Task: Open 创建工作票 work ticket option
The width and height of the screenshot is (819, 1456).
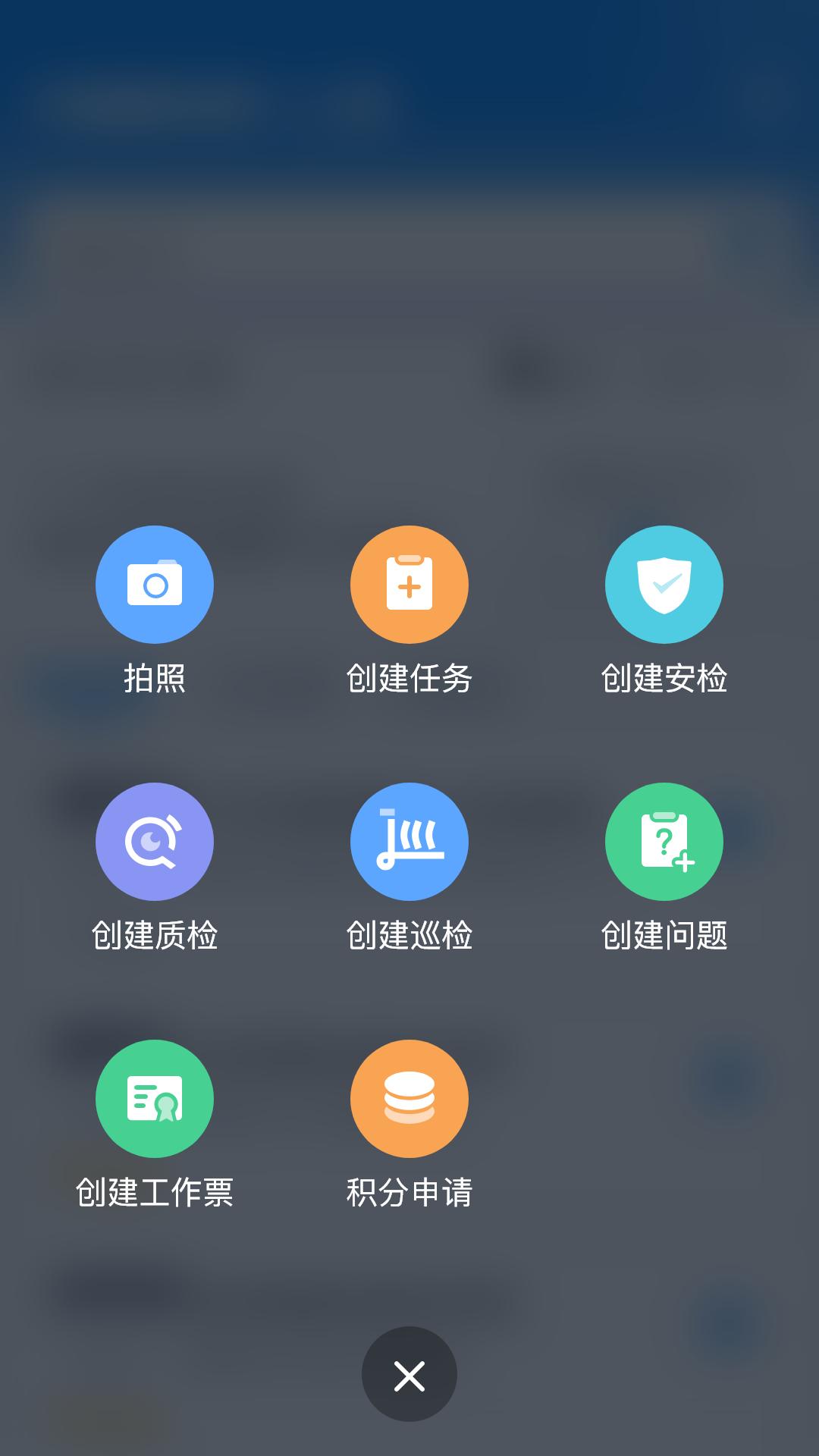Action: tap(155, 1099)
